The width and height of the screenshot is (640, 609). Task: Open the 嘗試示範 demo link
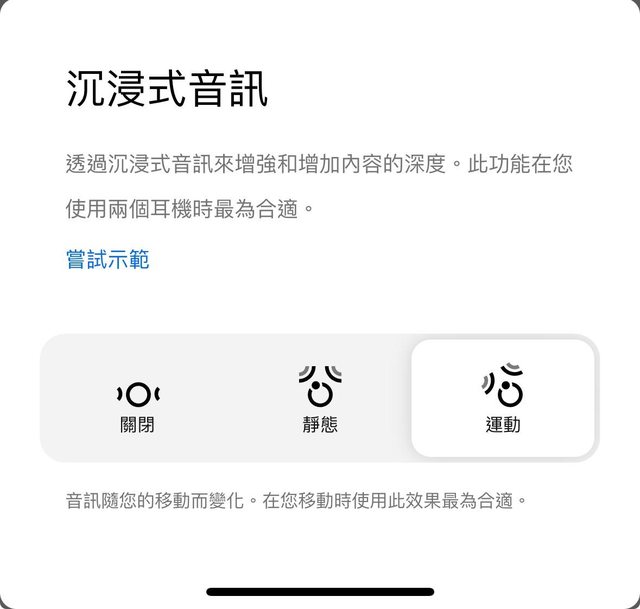107,260
